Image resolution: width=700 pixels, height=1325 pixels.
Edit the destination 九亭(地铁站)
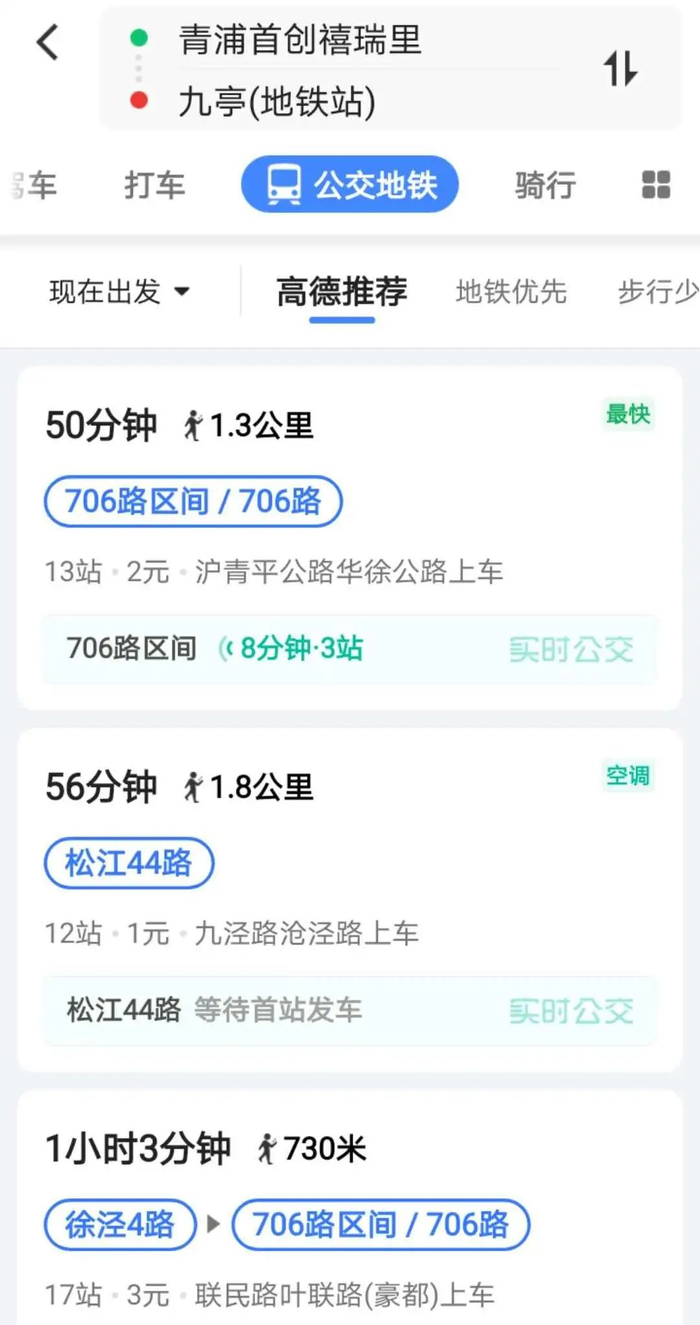277,101
